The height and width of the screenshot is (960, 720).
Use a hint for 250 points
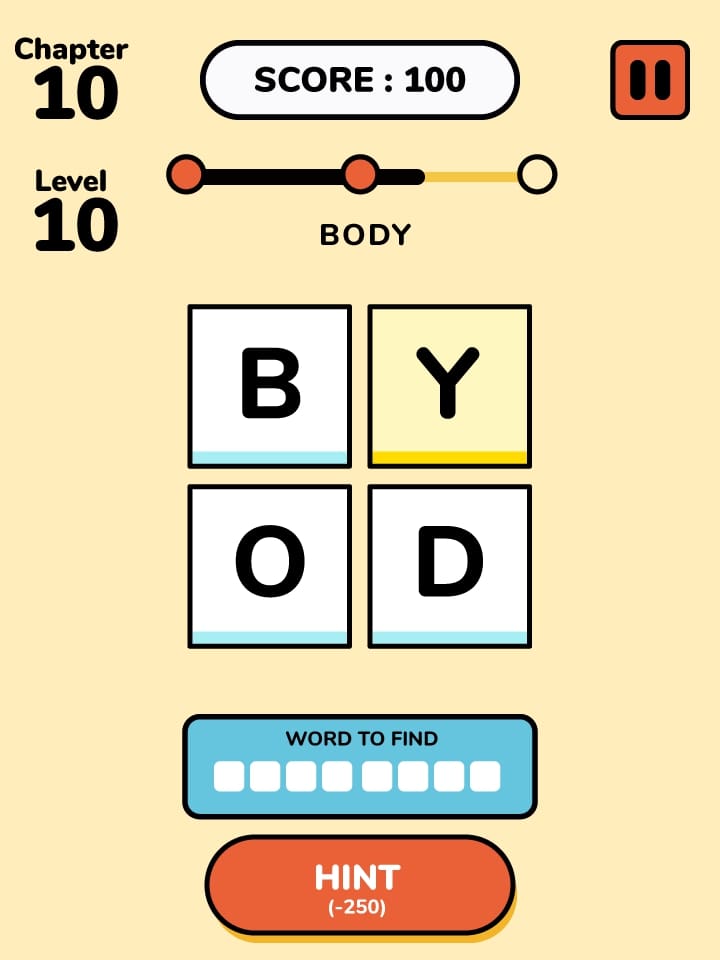coord(360,886)
